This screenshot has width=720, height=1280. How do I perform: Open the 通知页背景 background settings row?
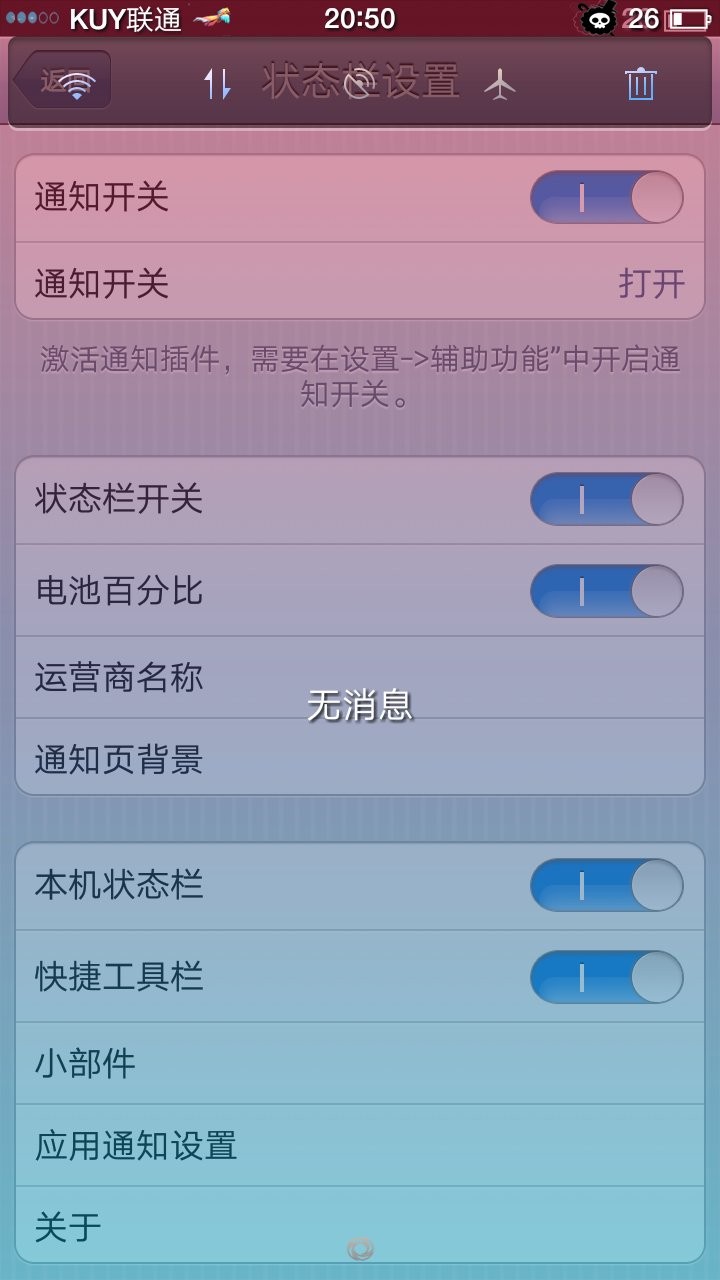[x=360, y=761]
